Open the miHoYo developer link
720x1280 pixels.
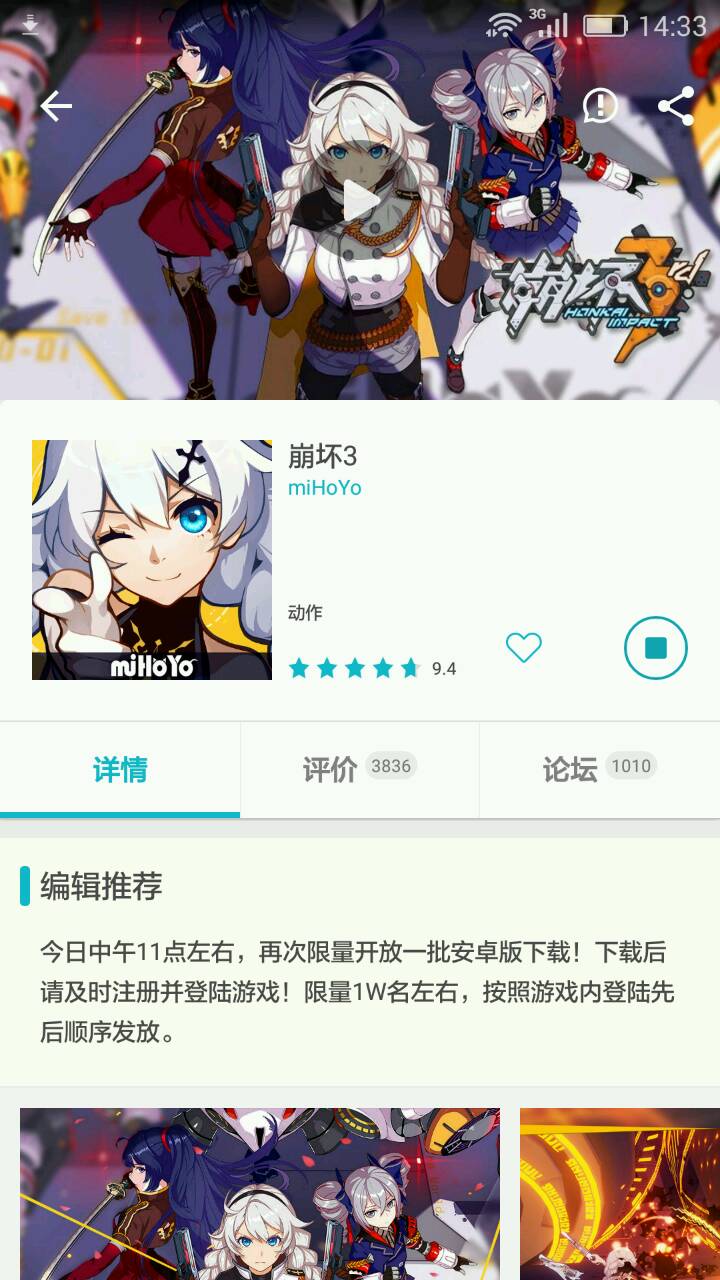click(325, 488)
